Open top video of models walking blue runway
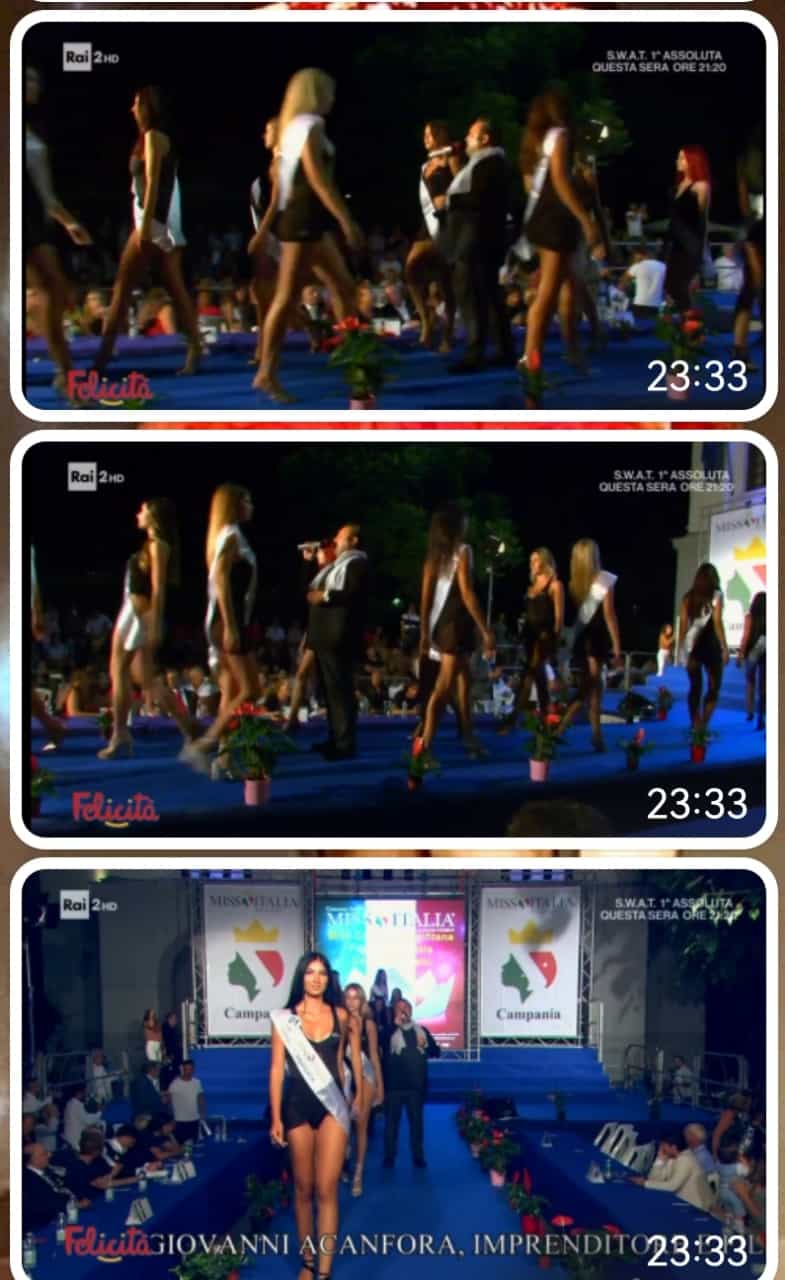 click(x=393, y=215)
